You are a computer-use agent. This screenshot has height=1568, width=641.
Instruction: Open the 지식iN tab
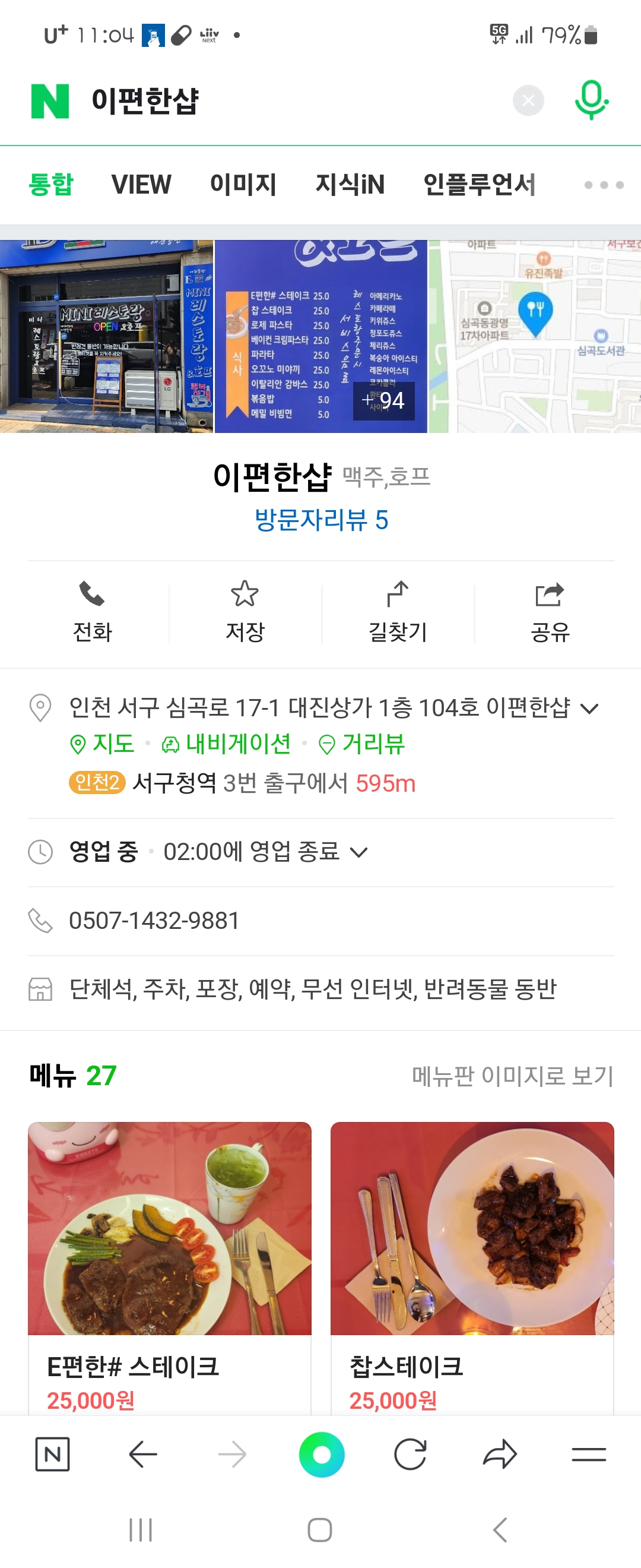coord(350,185)
